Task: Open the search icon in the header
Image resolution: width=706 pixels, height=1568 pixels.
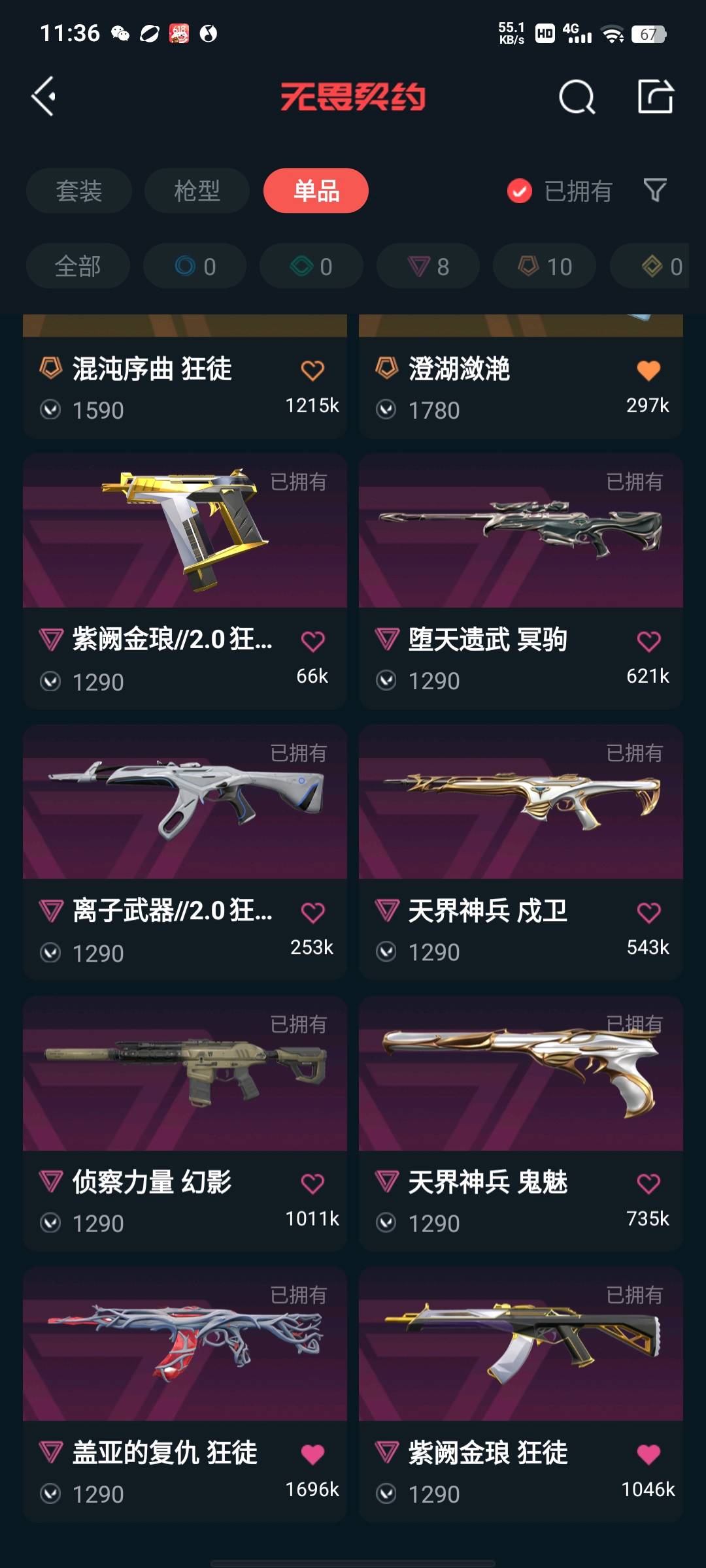Action: click(x=577, y=98)
